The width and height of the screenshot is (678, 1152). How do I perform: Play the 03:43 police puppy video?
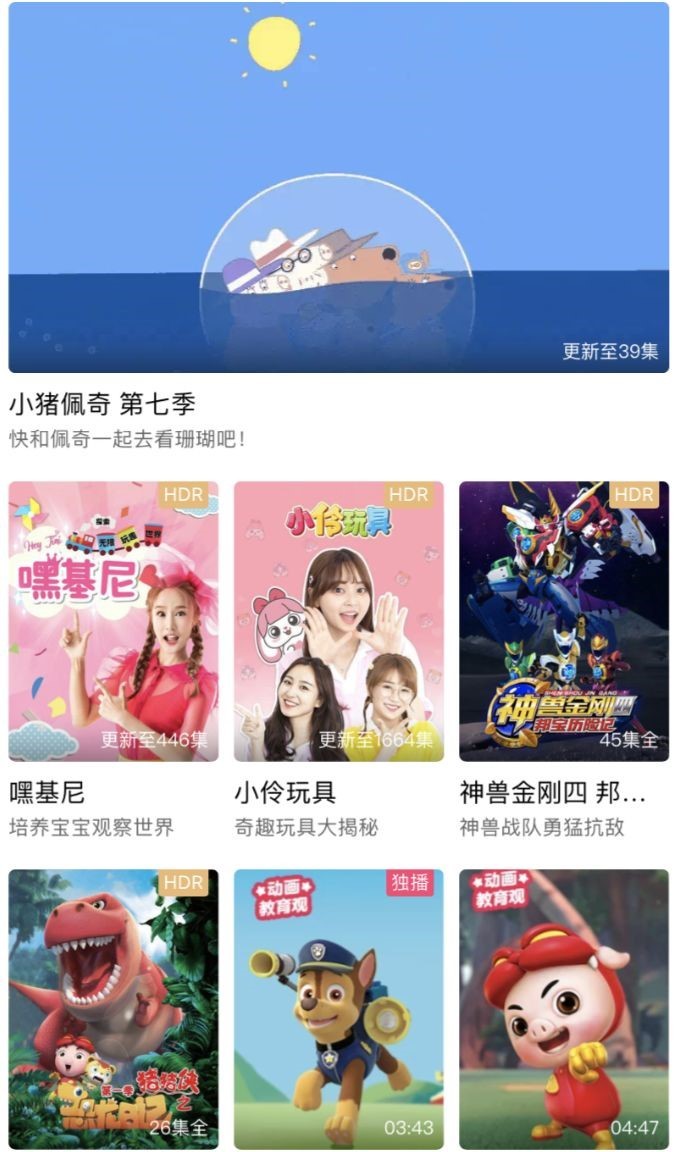coord(338,1008)
